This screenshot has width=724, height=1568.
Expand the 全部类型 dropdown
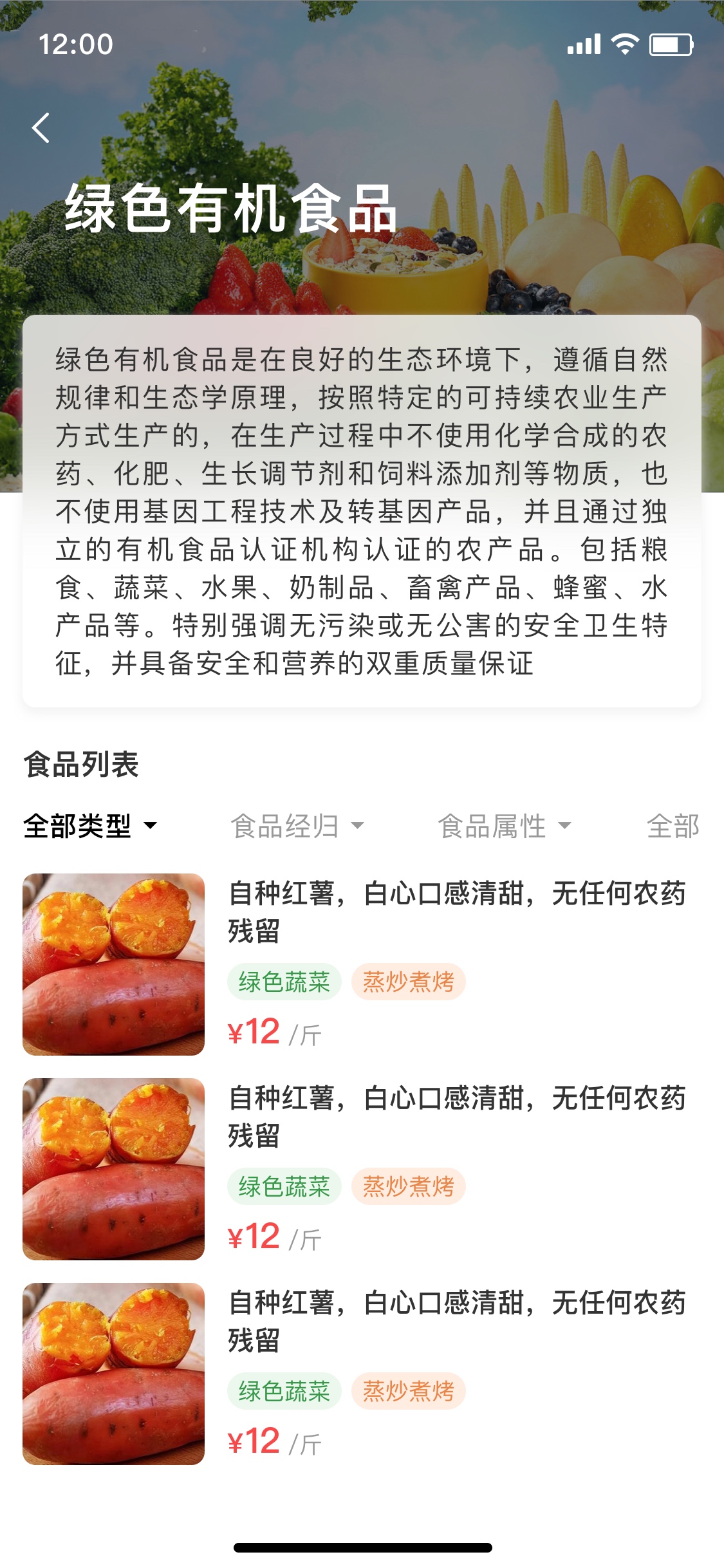click(90, 826)
